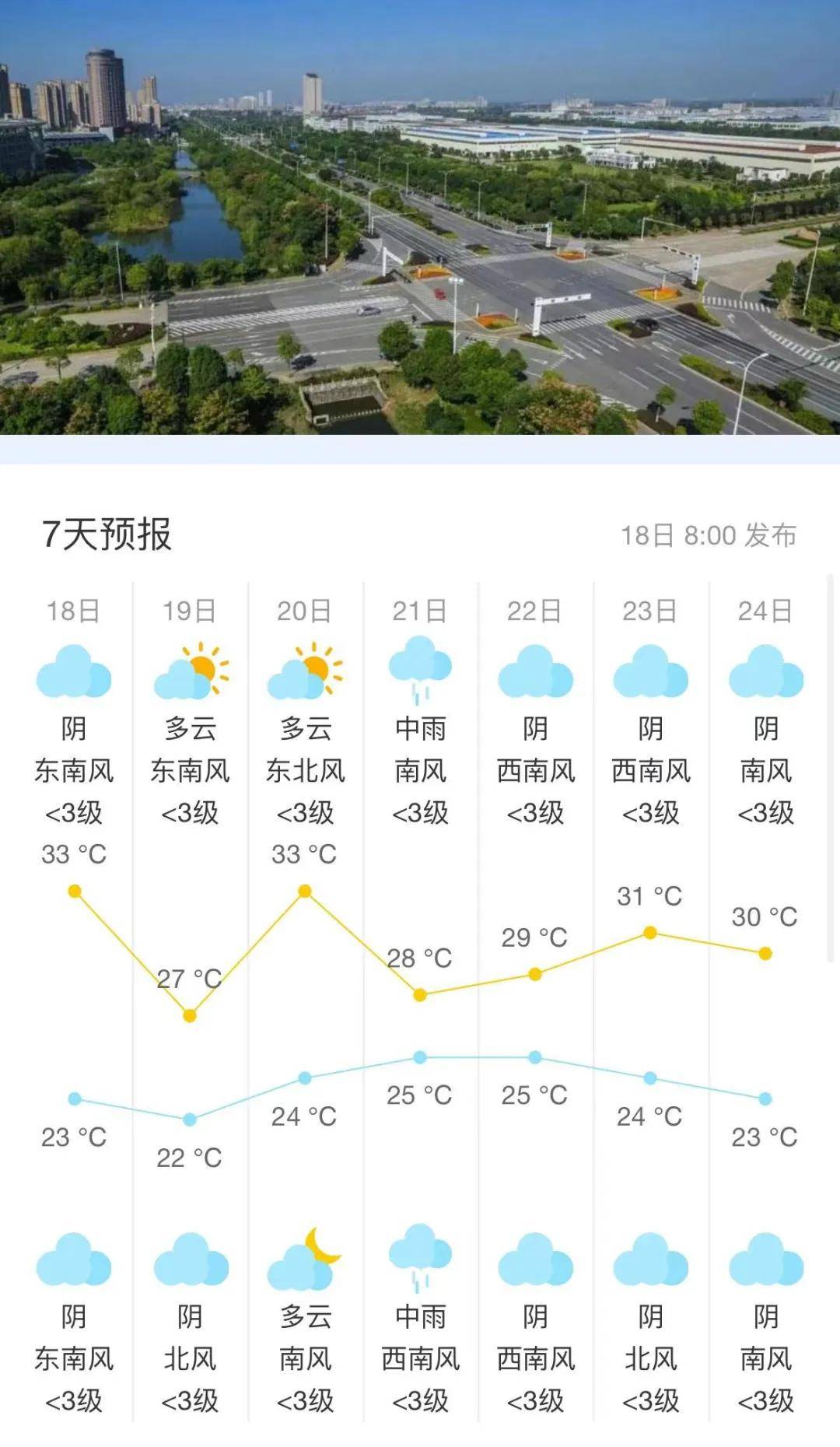
Task: Click the 31 °C marker on the yellow curve
Action: pyautogui.click(x=650, y=930)
